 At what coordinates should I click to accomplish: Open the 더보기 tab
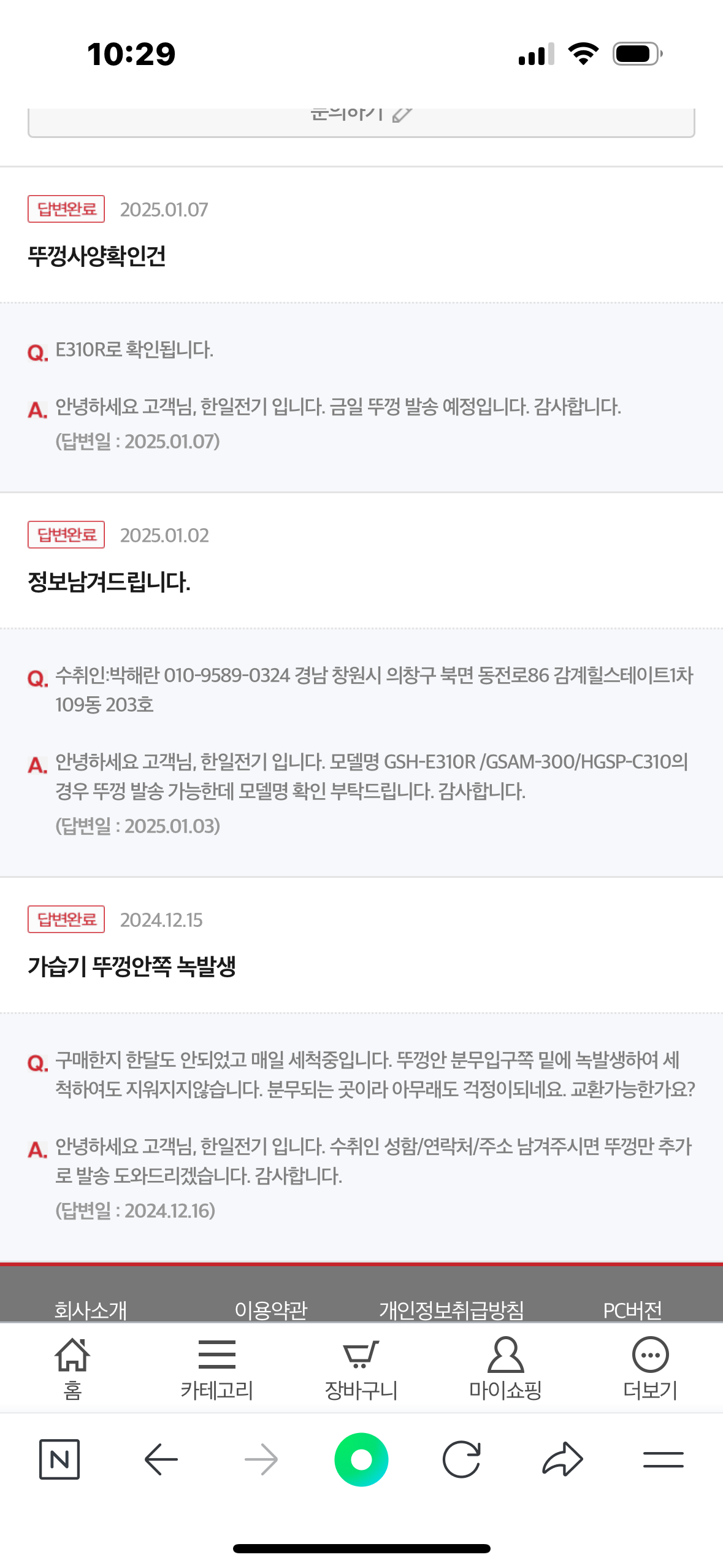click(x=650, y=1369)
